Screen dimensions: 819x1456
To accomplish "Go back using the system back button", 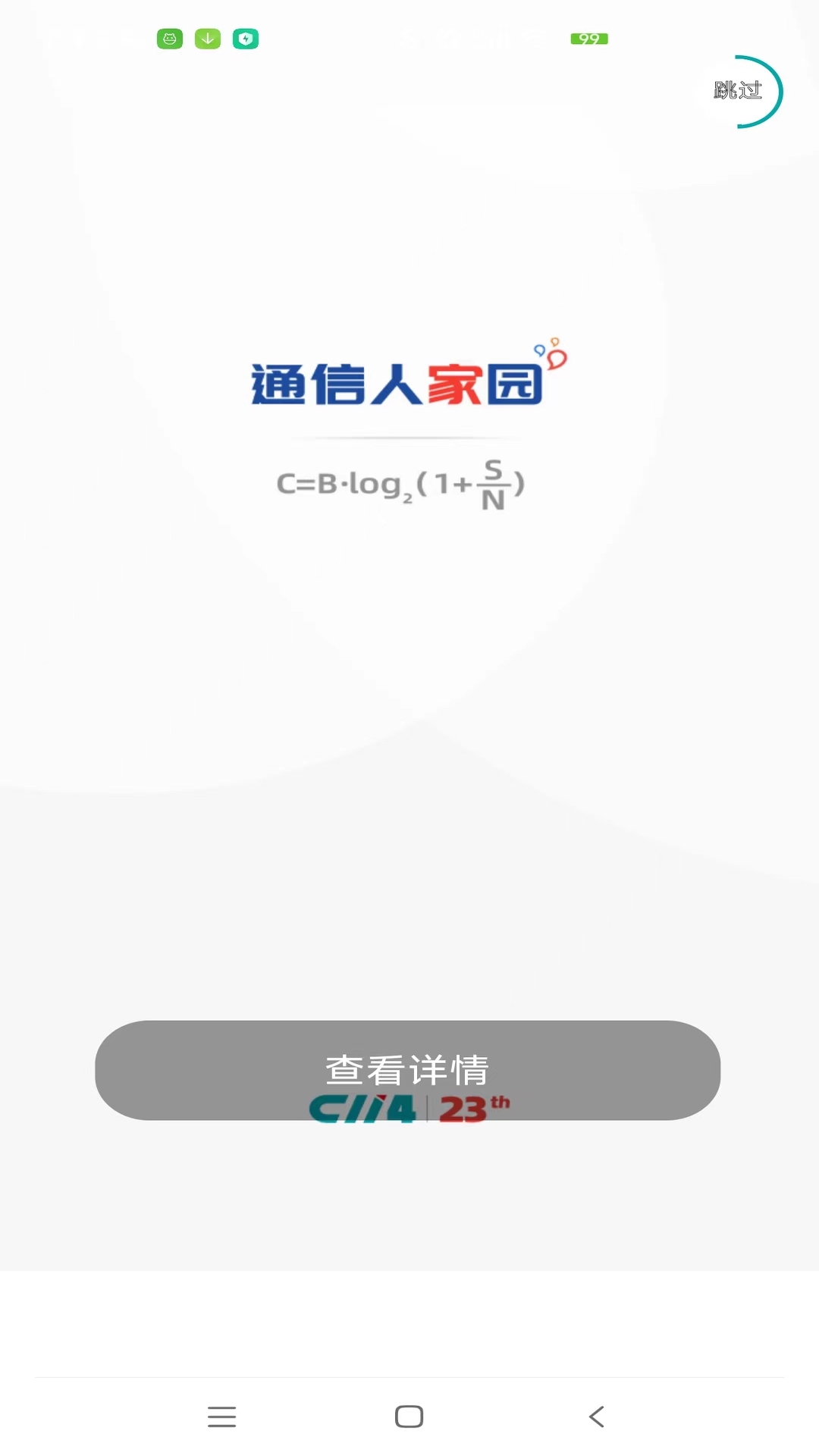I will (x=597, y=1416).
